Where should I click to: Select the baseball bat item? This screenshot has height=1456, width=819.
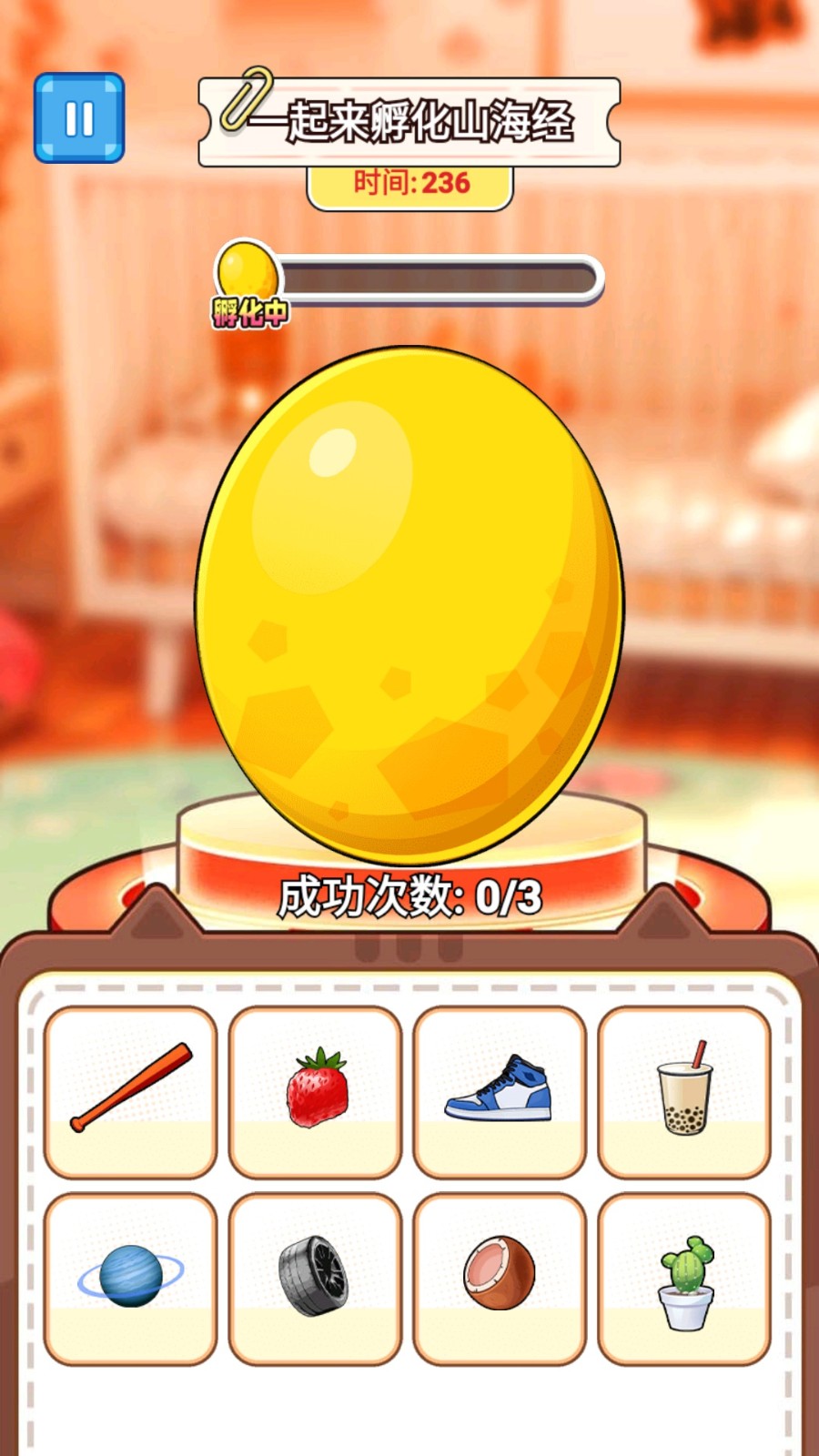point(131,1090)
